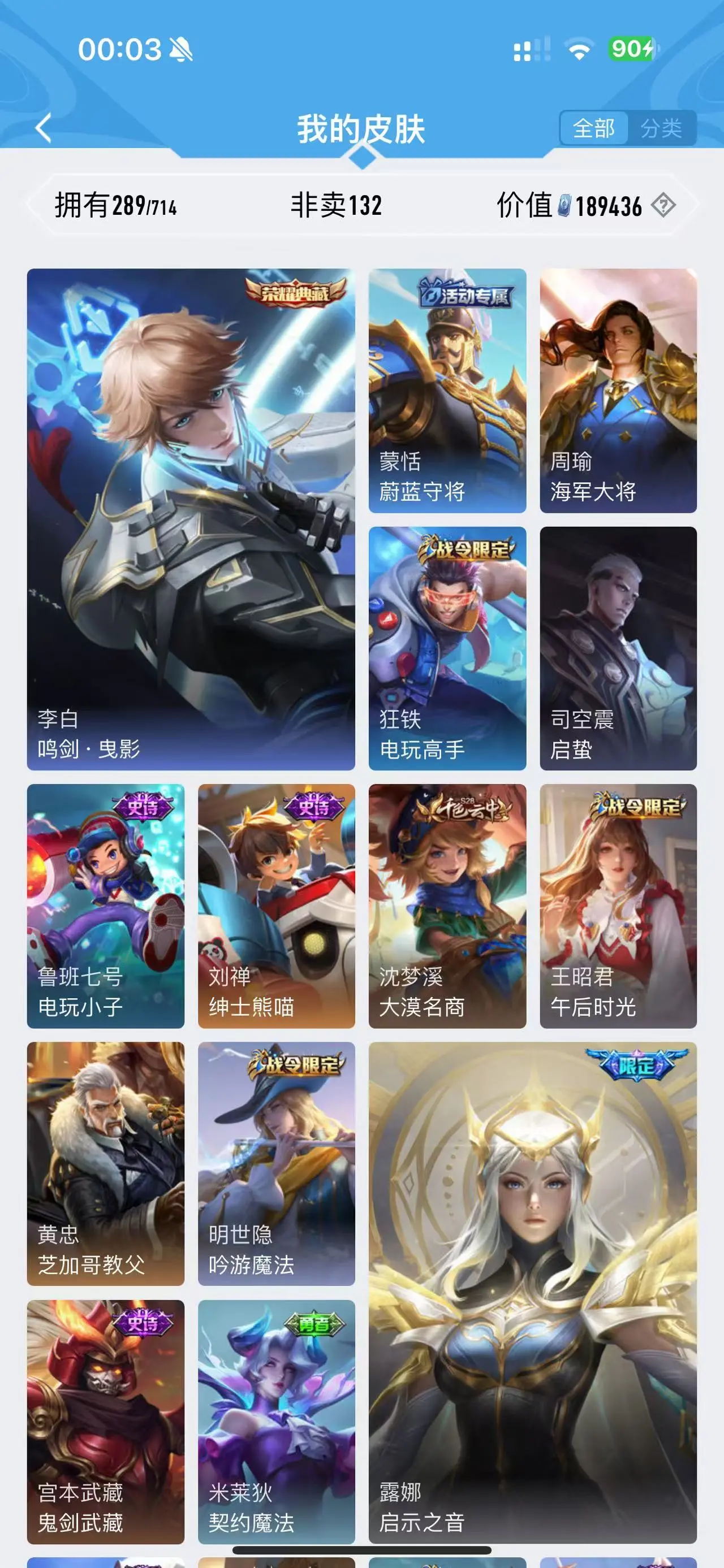View 沈梦溪 大漠名商 skin
This screenshot has width=724, height=1568.
click(447, 906)
